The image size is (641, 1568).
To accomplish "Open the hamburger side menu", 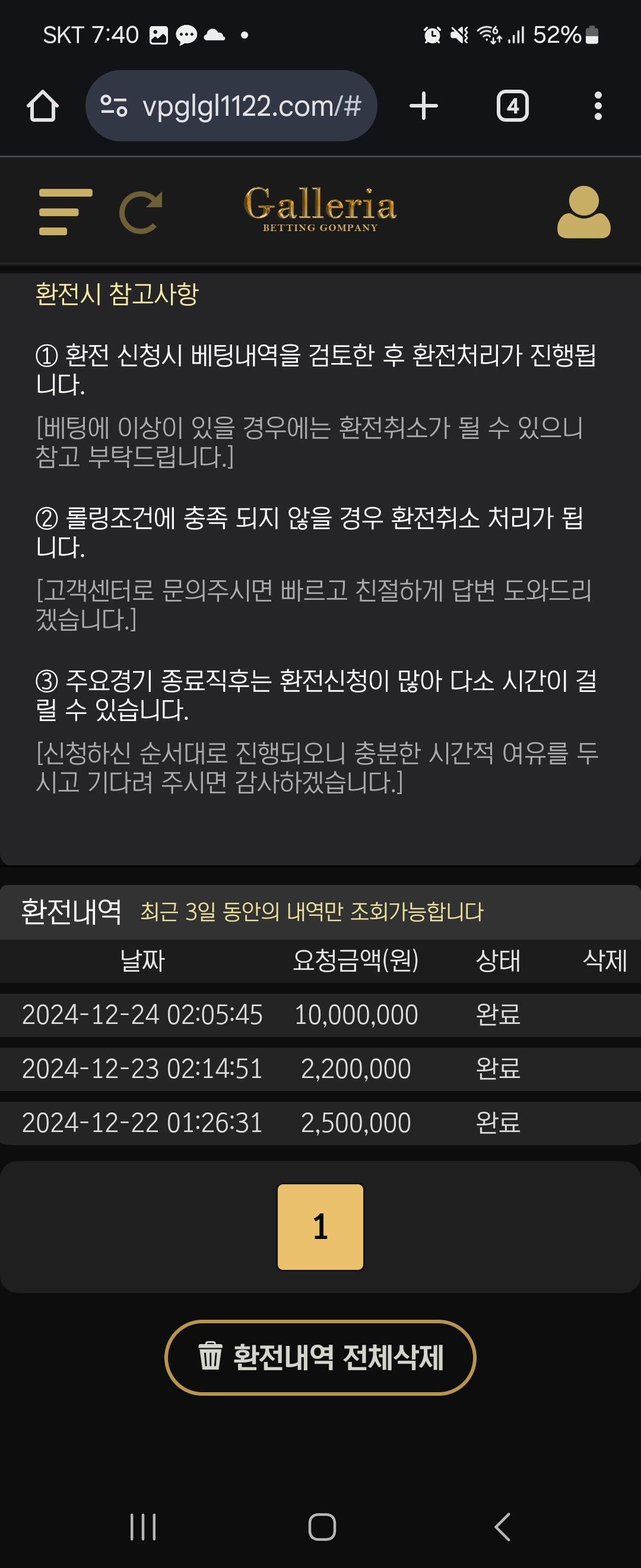I will point(65,211).
